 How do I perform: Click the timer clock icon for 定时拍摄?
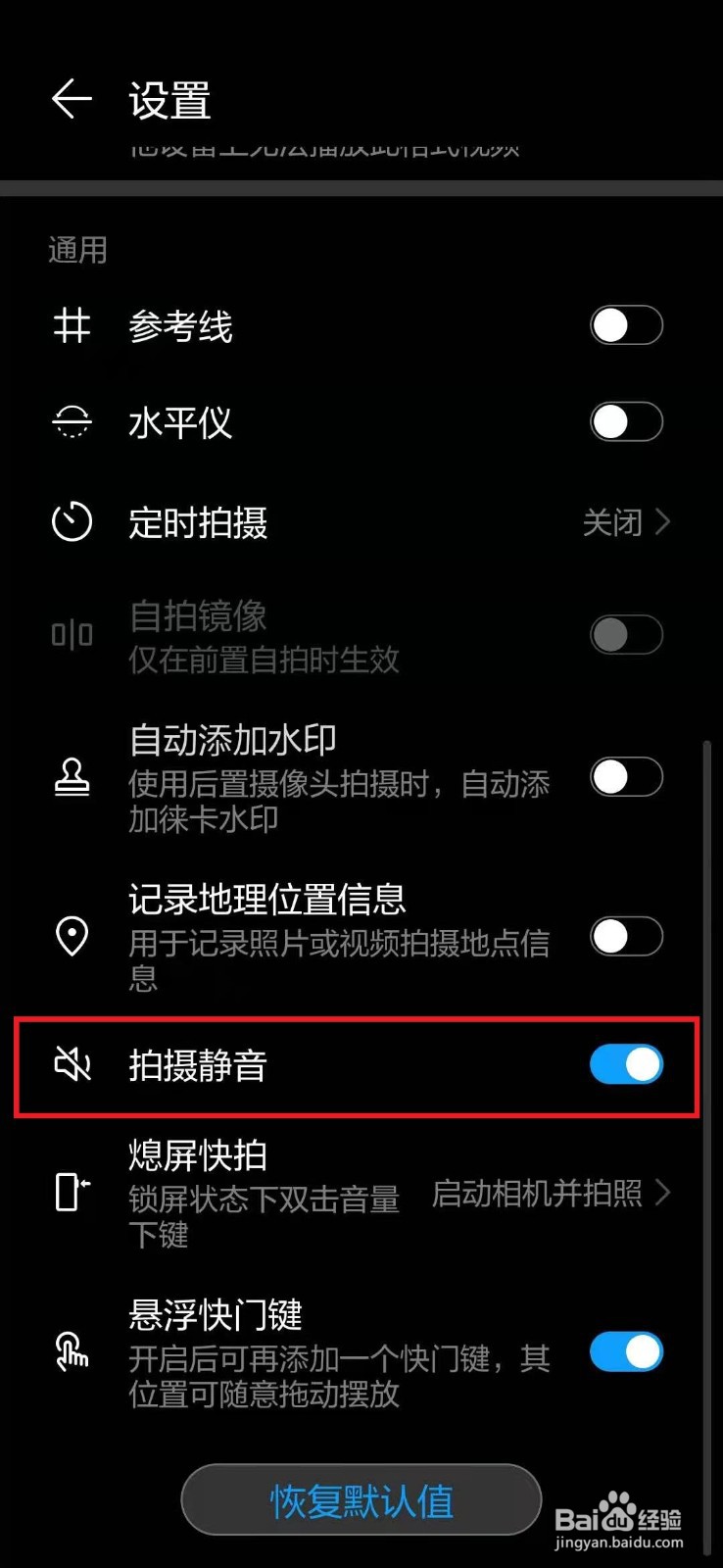pyautogui.click(x=72, y=522)
